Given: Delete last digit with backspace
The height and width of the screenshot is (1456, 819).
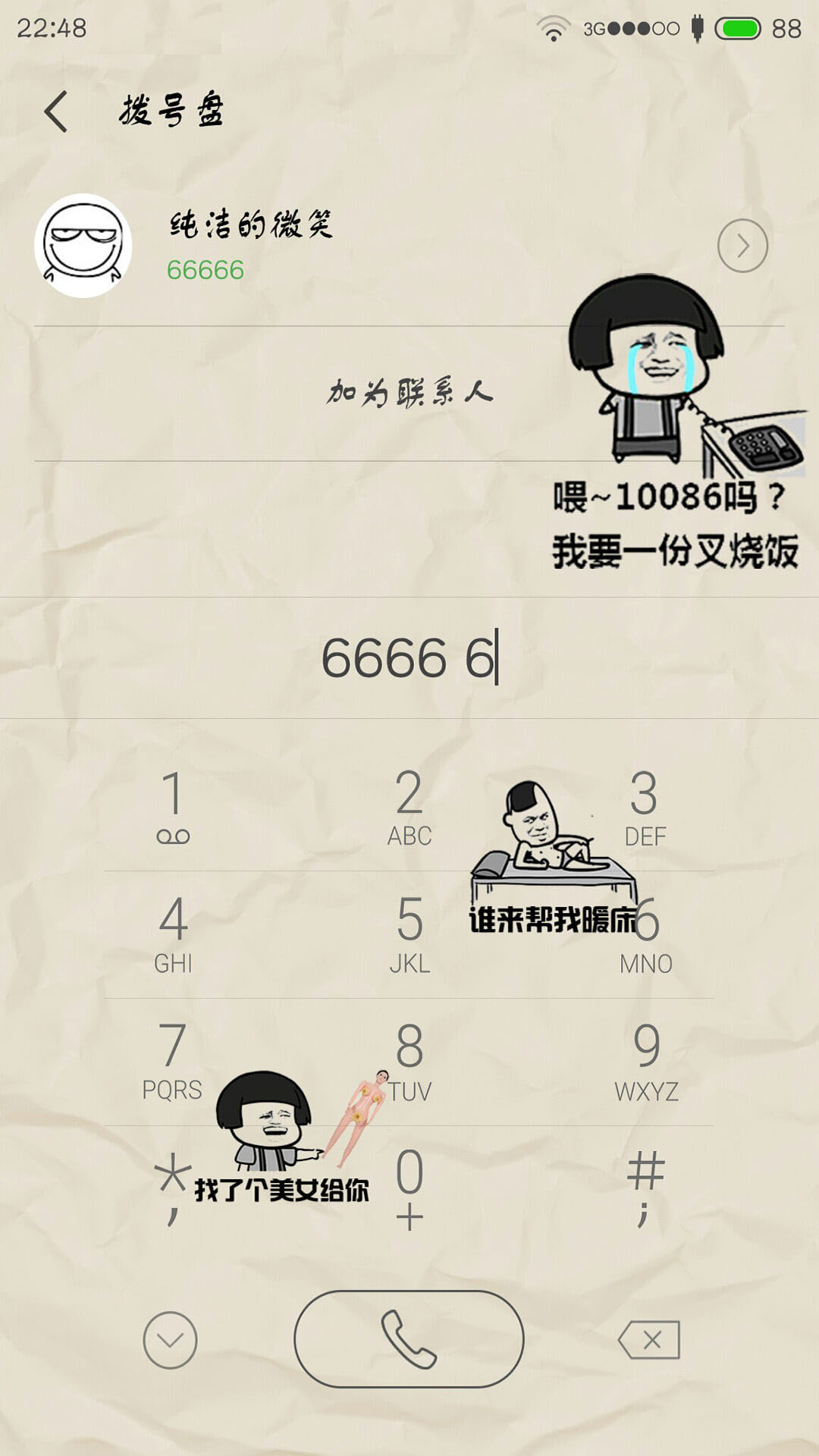Looking at the screenshot, I should tap(649, 1340).
